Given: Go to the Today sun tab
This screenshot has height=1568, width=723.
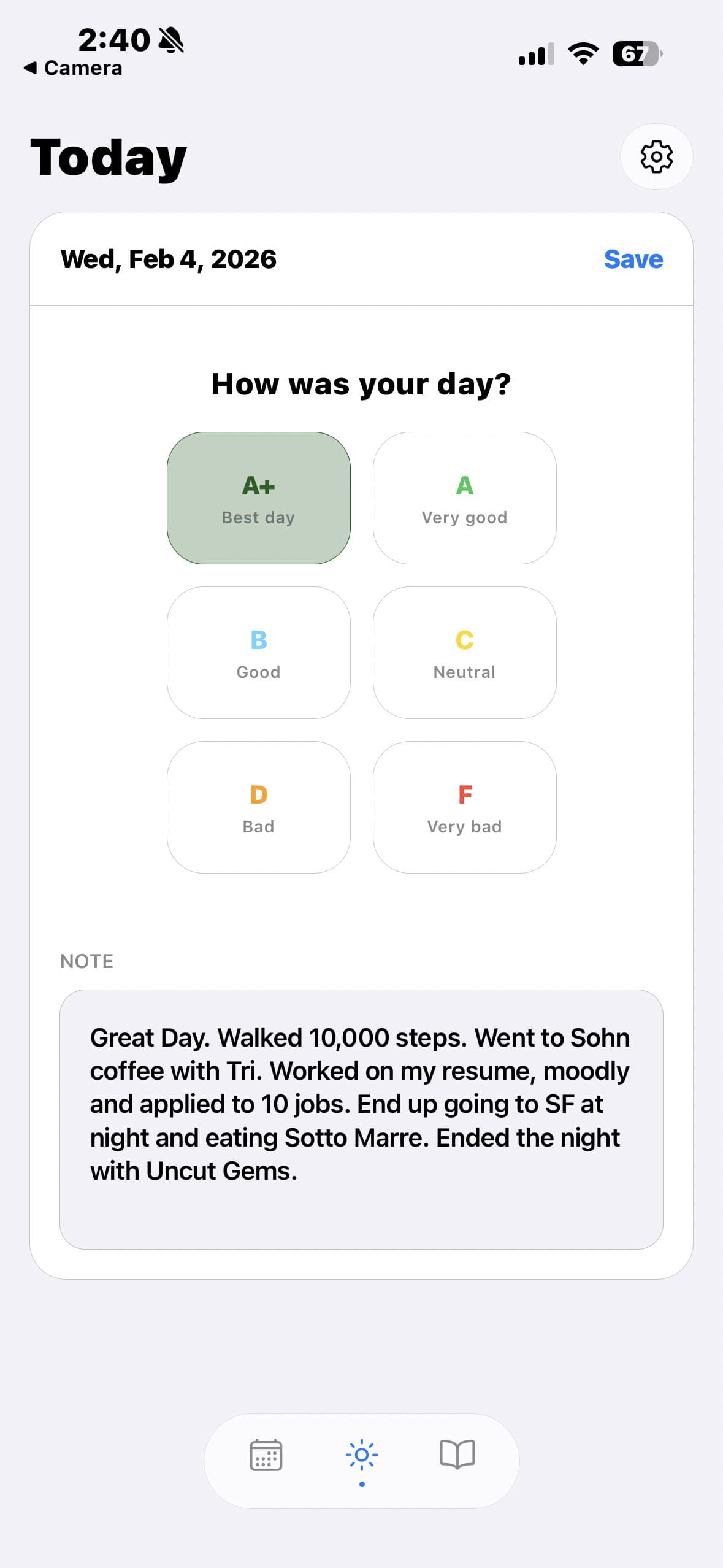Looking at the screenshot, I should point(361,1455).
